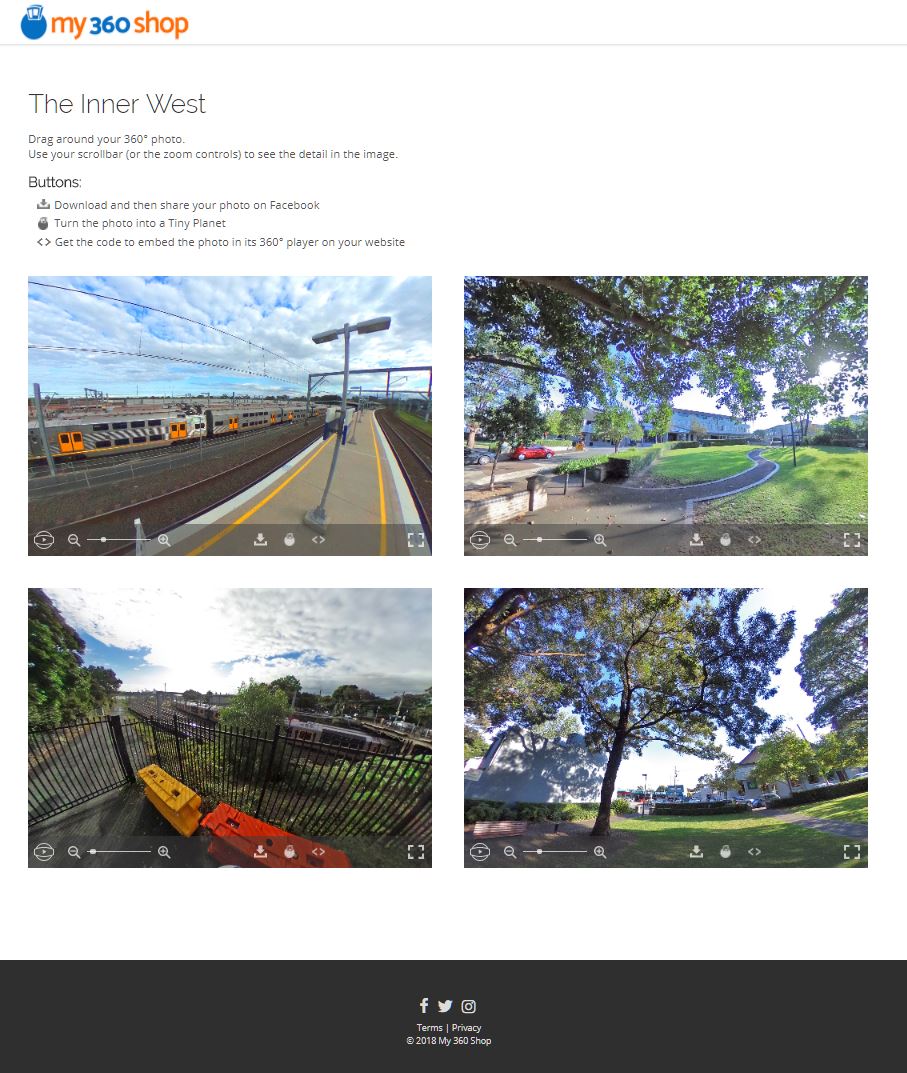Image resolution: width=907 pixels, height=1073 pixels.
Task: Open the Facebook page in the footer
Action: click(424, 1006)
